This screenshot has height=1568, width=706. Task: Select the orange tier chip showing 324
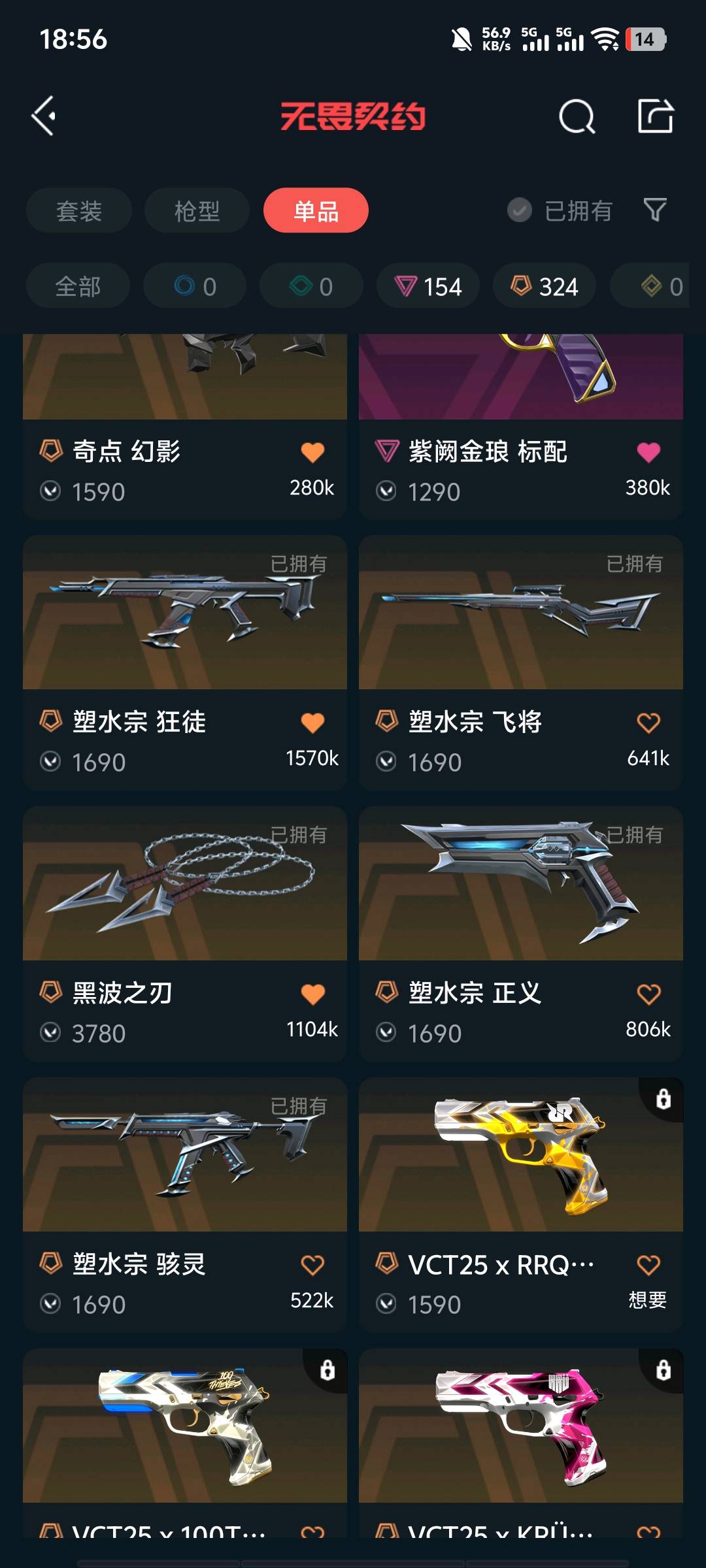click(x=545, y=286)
